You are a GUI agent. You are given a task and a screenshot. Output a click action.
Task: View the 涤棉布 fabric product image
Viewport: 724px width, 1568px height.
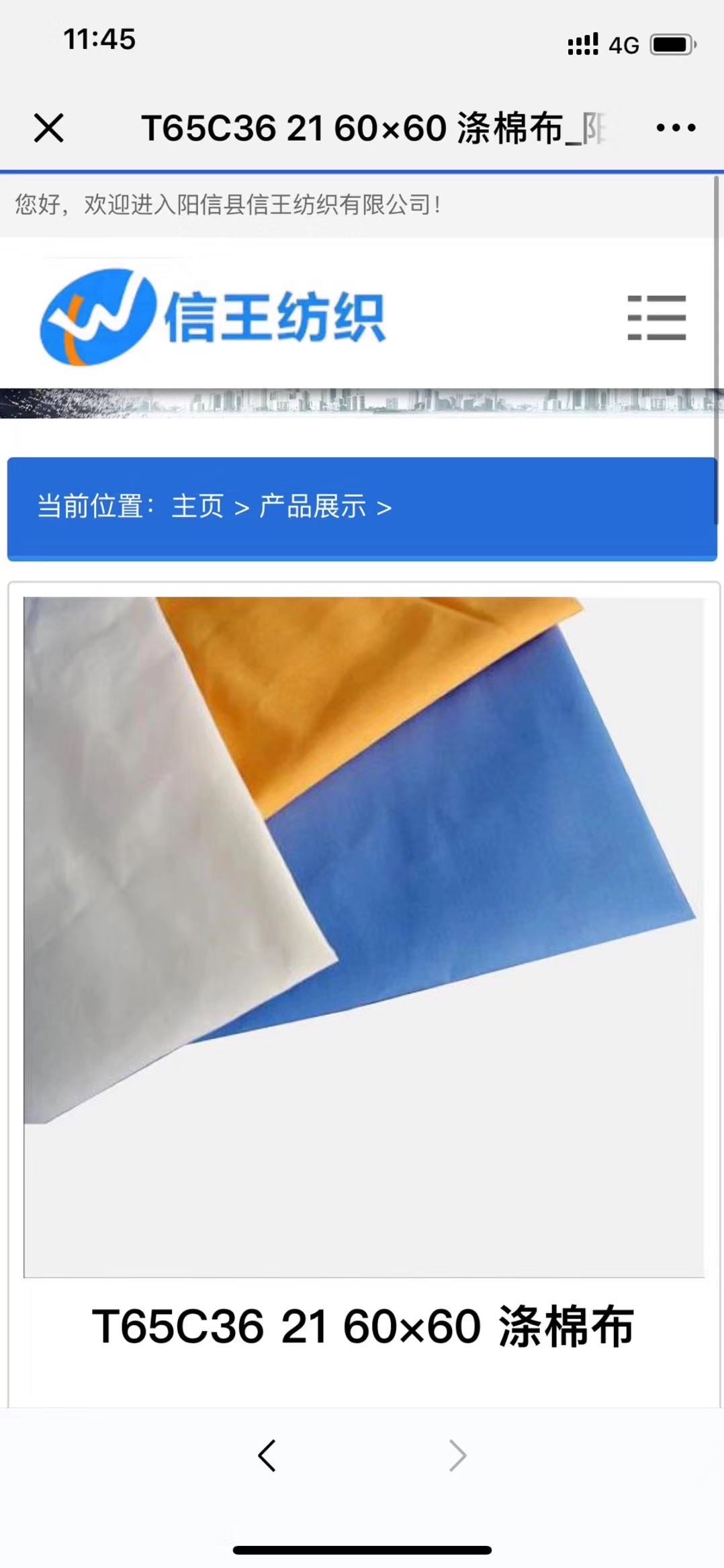point(364,937)
